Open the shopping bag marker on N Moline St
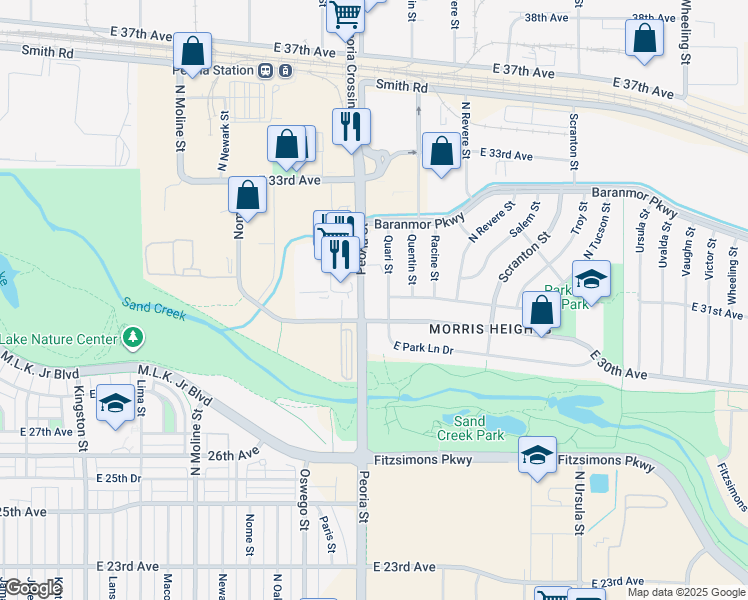Image resolution: width=748 pixels, height=600 pixels. coord(248,194)
